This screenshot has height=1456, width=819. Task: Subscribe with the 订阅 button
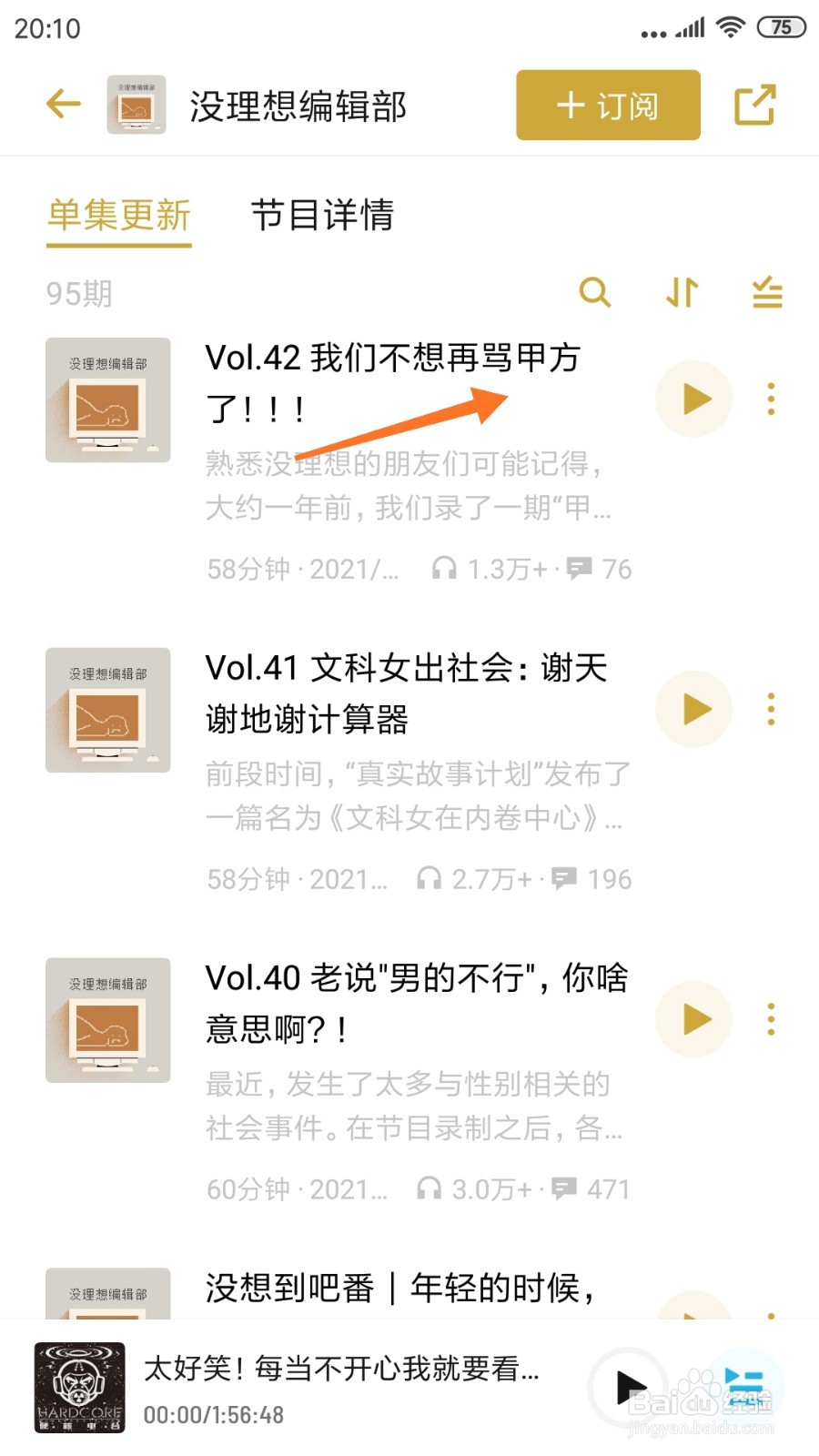(x=608, y=106)
